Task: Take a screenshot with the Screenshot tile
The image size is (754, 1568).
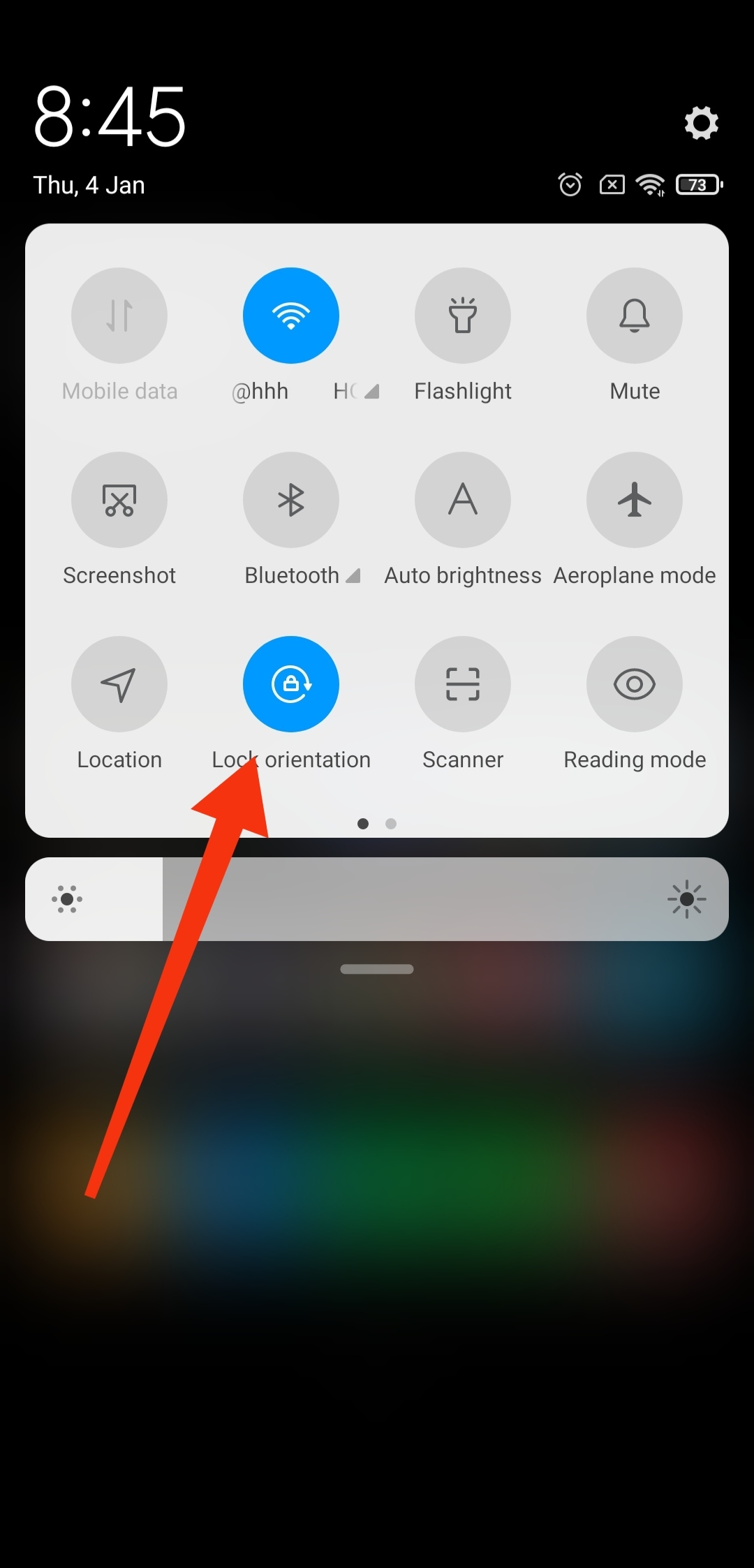Action: click(119, 500)
